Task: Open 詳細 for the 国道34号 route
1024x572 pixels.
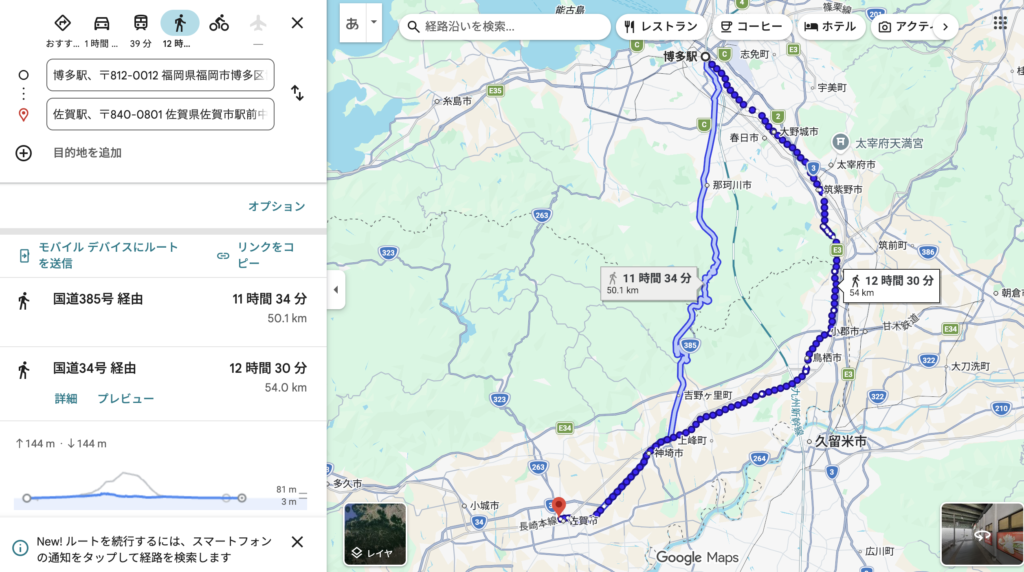Action: [66, 398]
